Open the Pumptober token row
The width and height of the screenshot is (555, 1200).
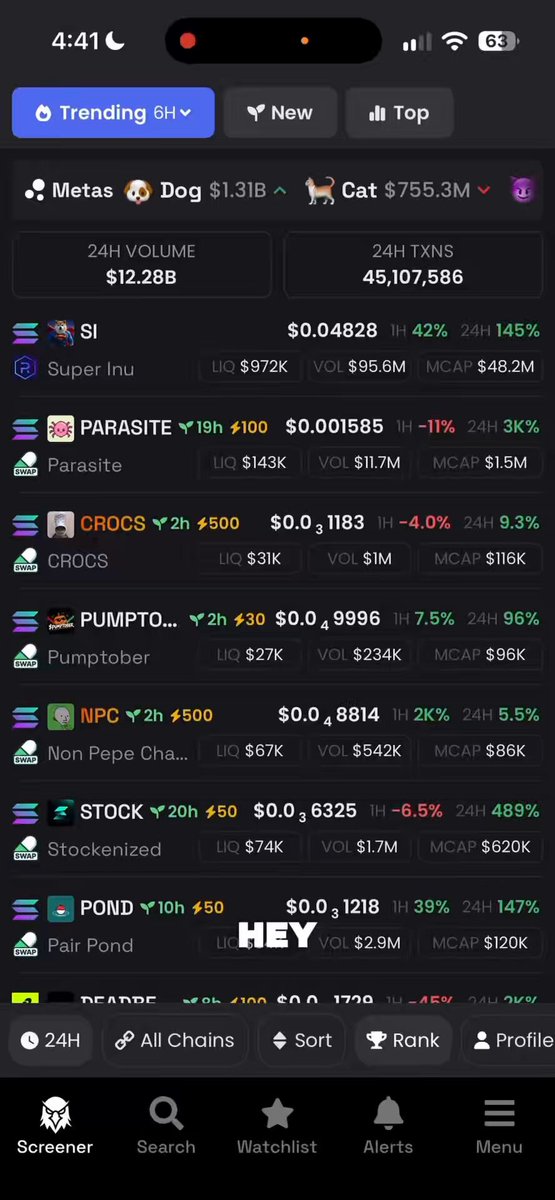pos(277,637)
